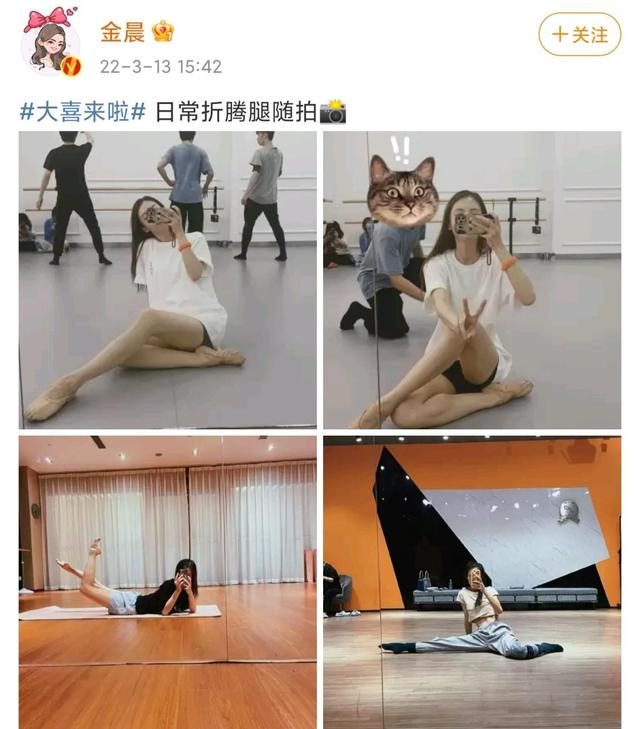Follow 金晨 with the +关注 button
This screenshot has width=640, height=729.
pyautogui.click(x=580, y=35)
